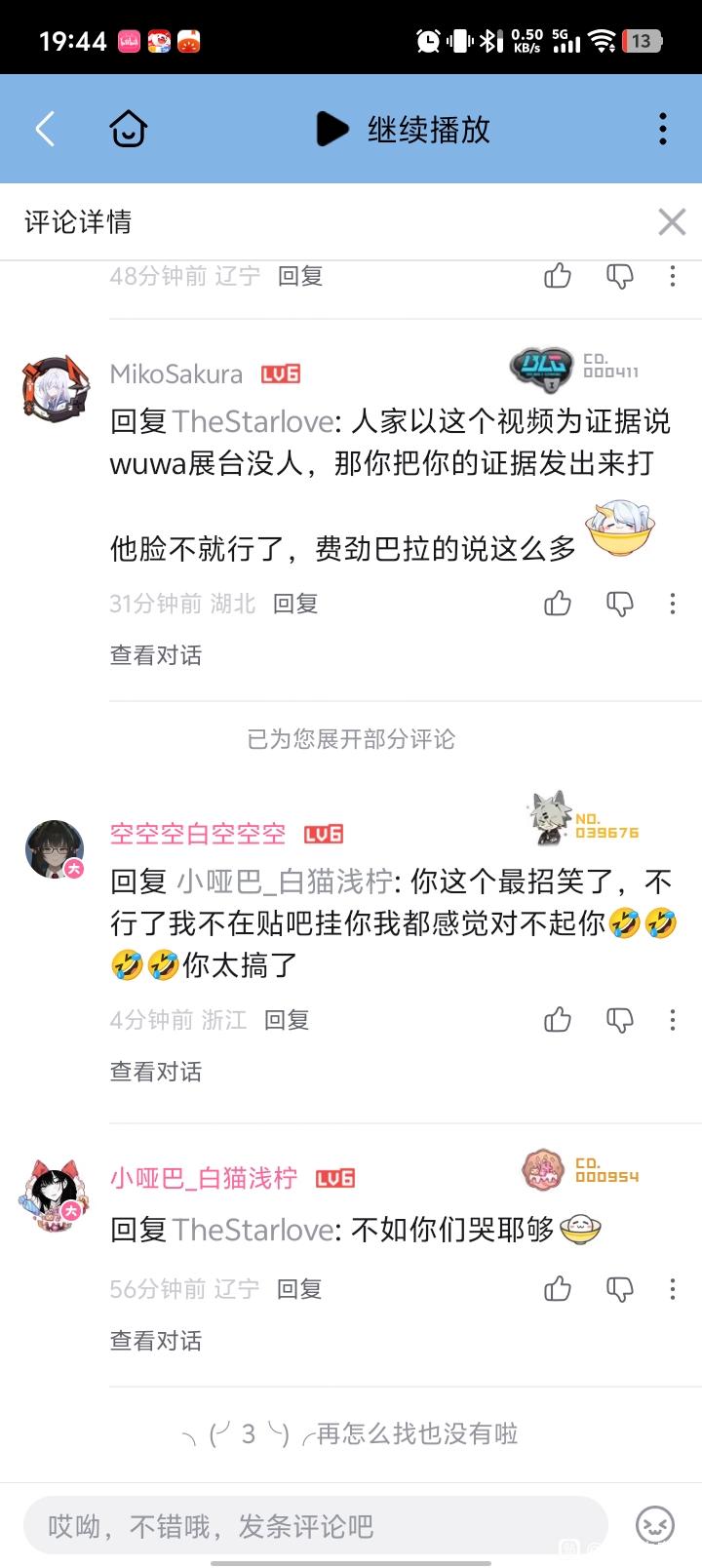Open the home icon in the top bar
Screen dimensions: 702x1568
coord(128,129)
